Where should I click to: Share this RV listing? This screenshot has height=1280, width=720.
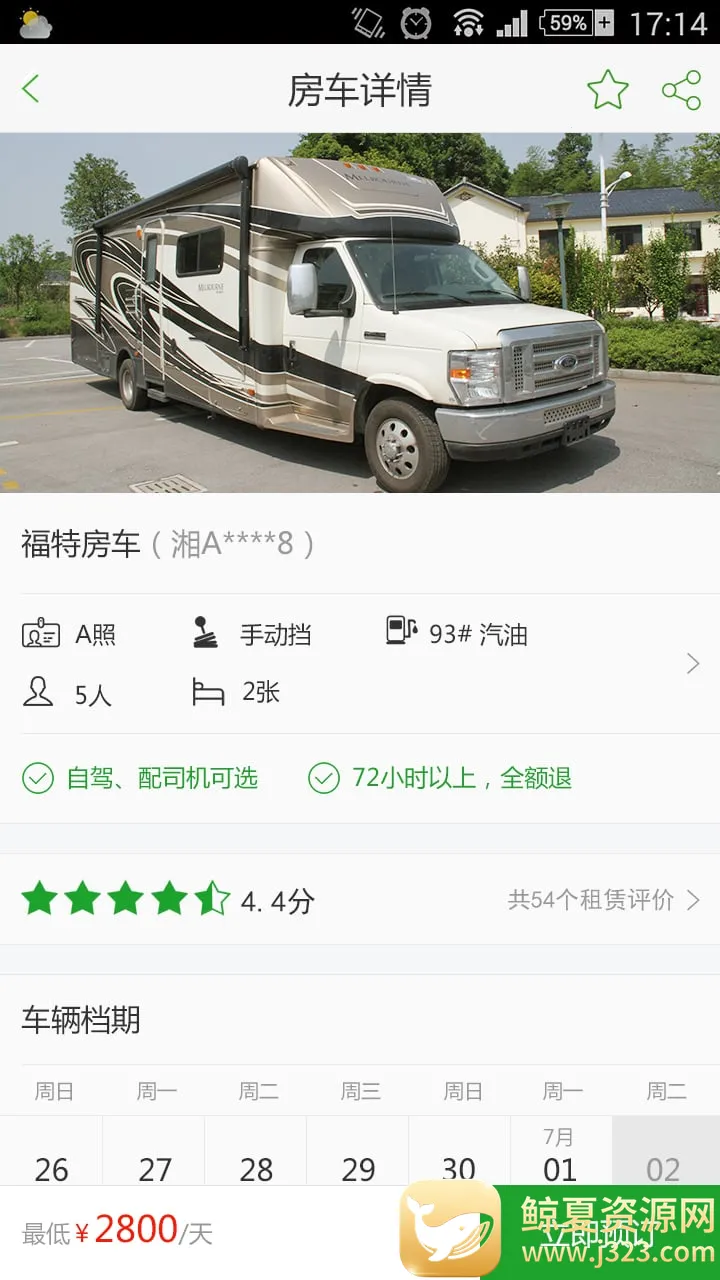[681, 90]
